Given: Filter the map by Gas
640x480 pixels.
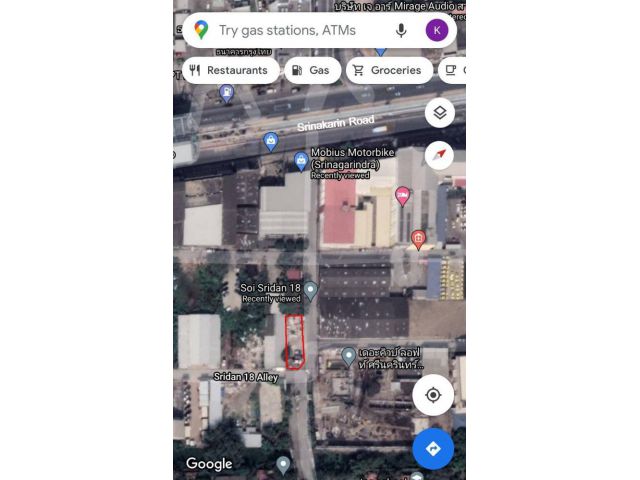Looking at the screenshot, I should click(x=311, y=70).
